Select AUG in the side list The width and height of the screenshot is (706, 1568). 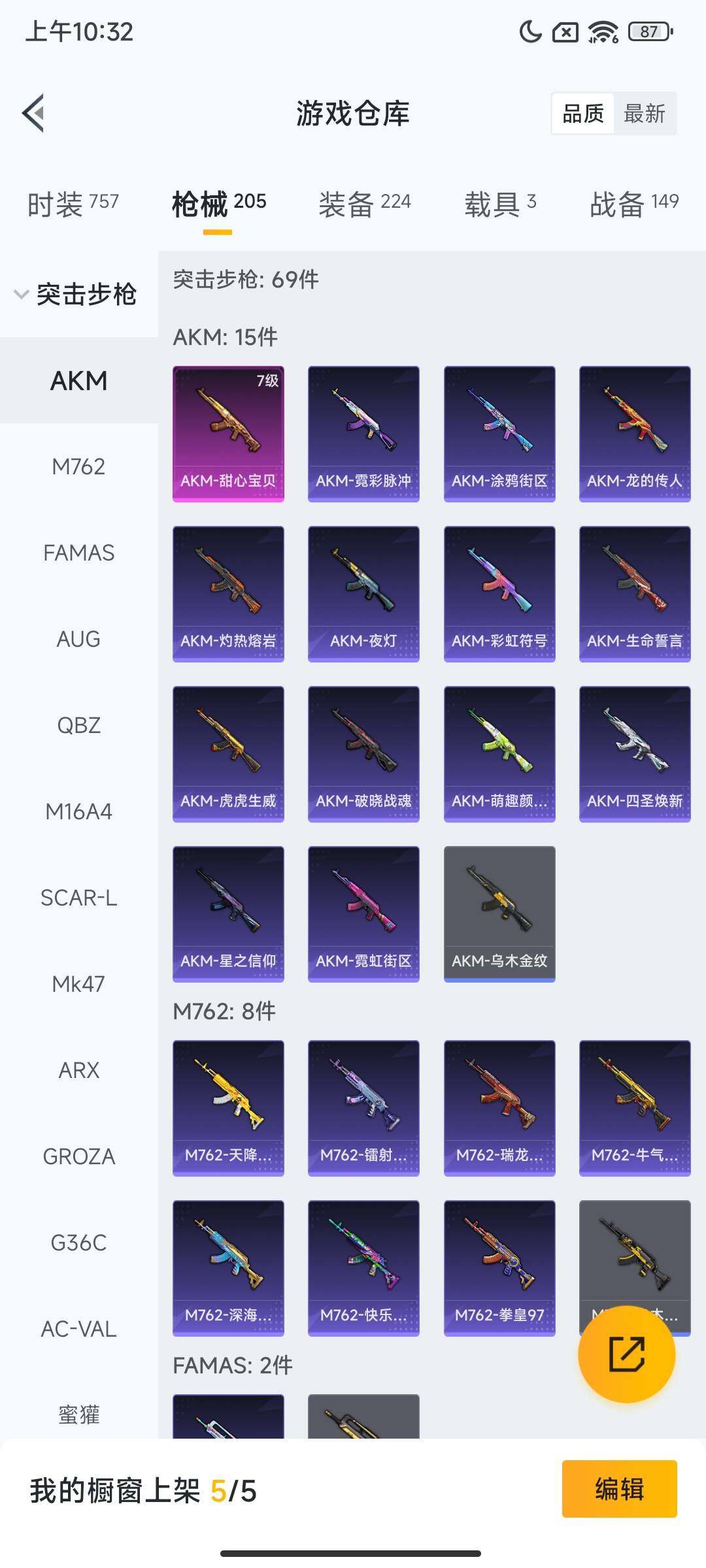pyautogui.click(x=78, y=639)
